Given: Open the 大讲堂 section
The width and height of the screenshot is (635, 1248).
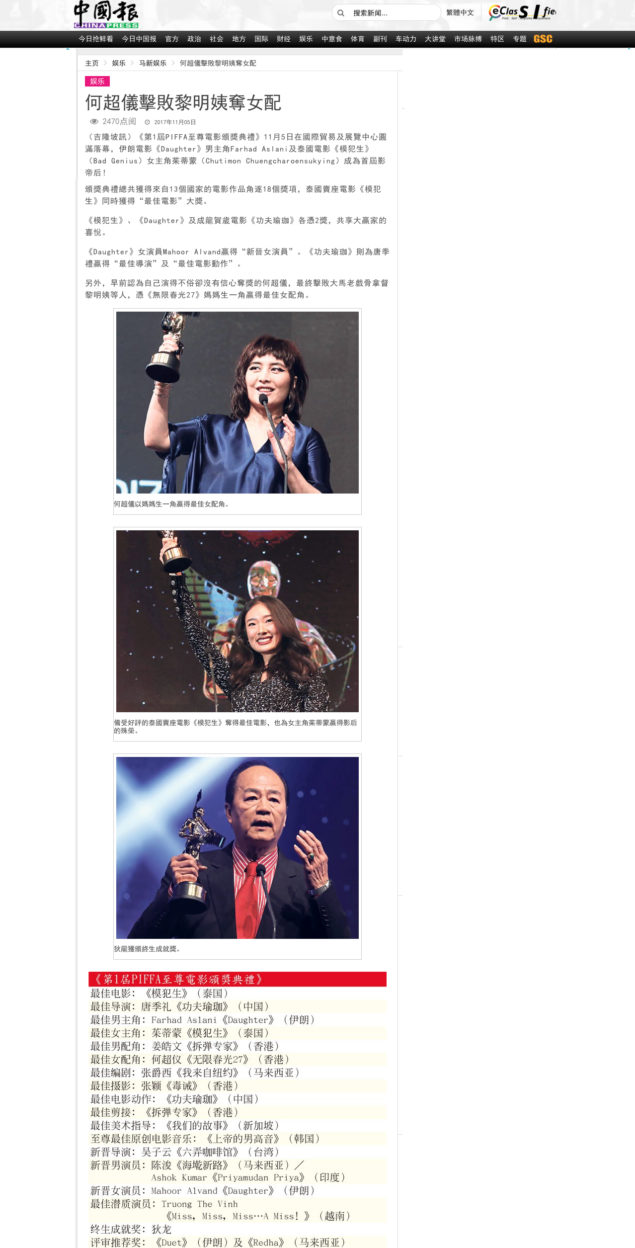Looking at the screenshot, I should pyautogui.click(x=435, y=39).
